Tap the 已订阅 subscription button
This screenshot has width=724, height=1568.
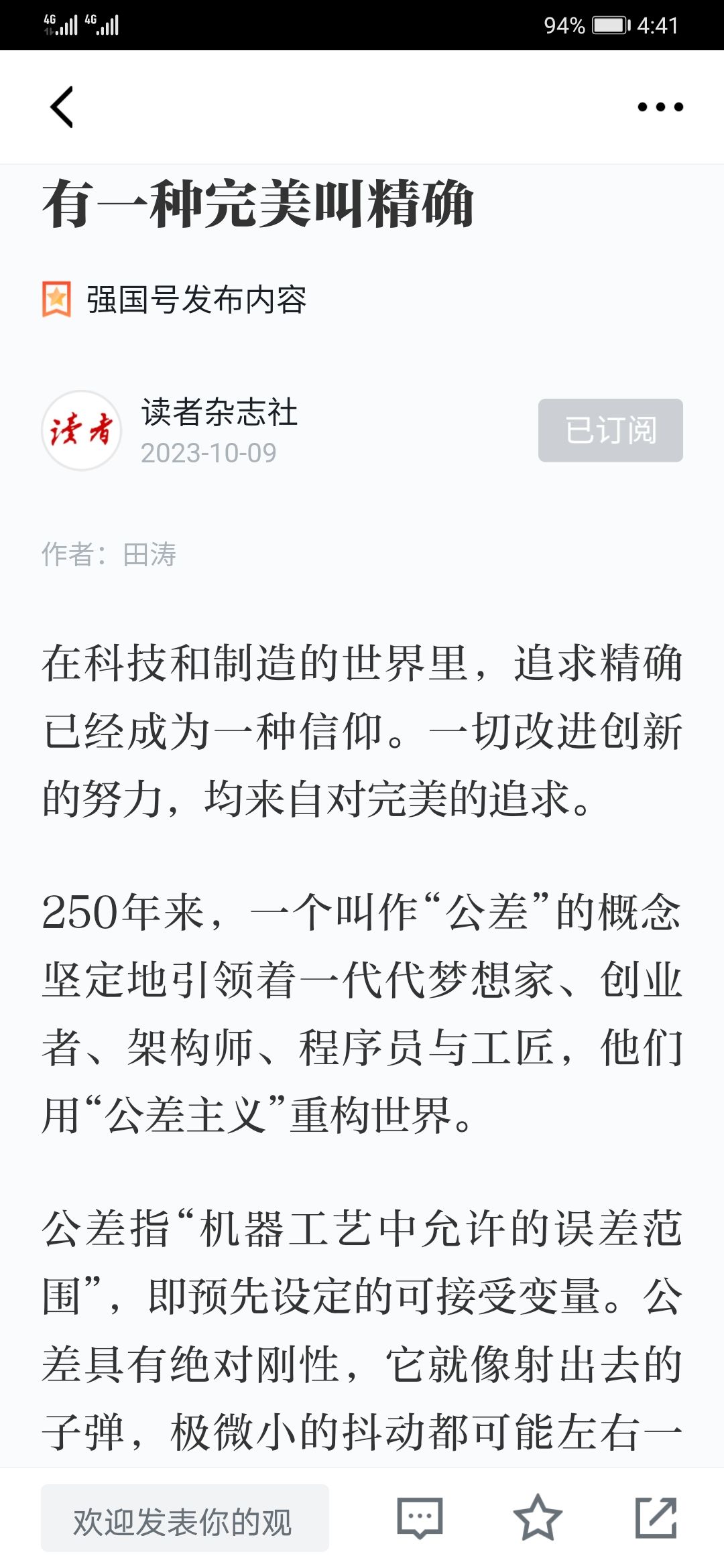pos(611,430)
